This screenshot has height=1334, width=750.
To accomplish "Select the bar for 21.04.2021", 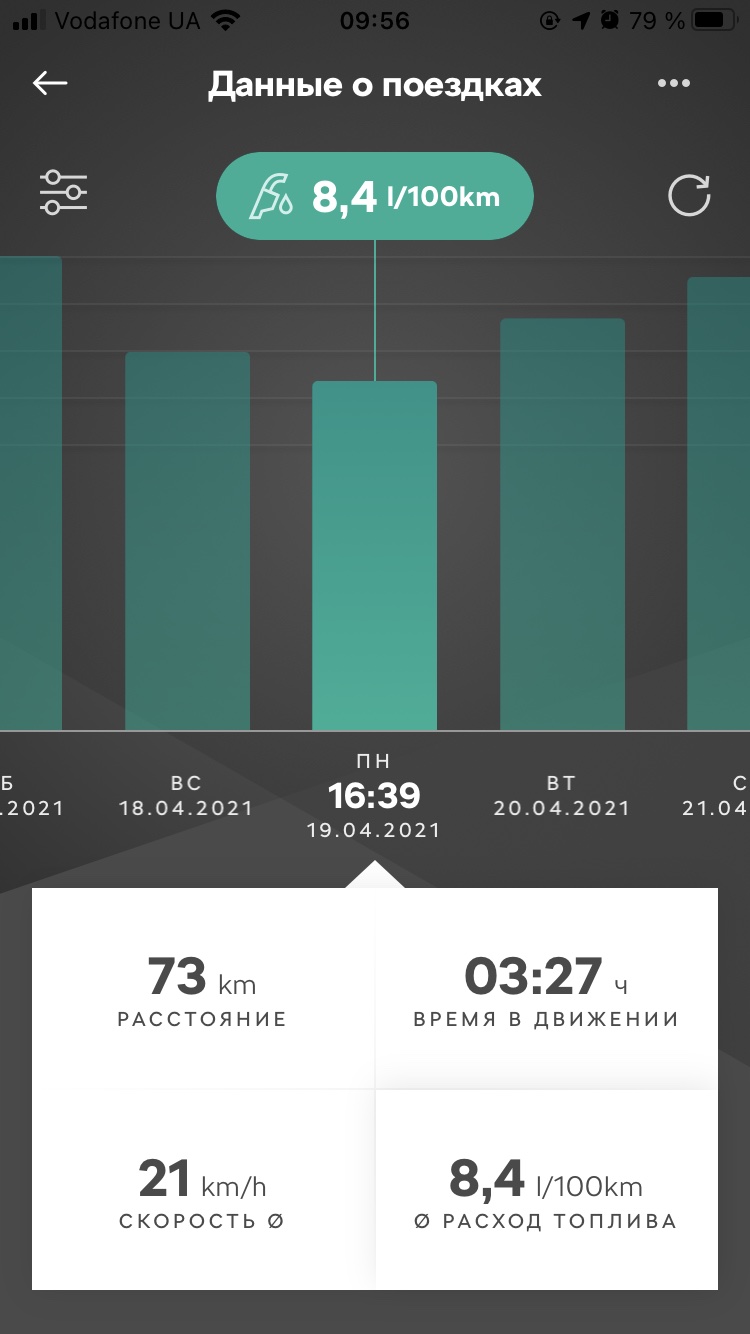I will click(720, 503).
